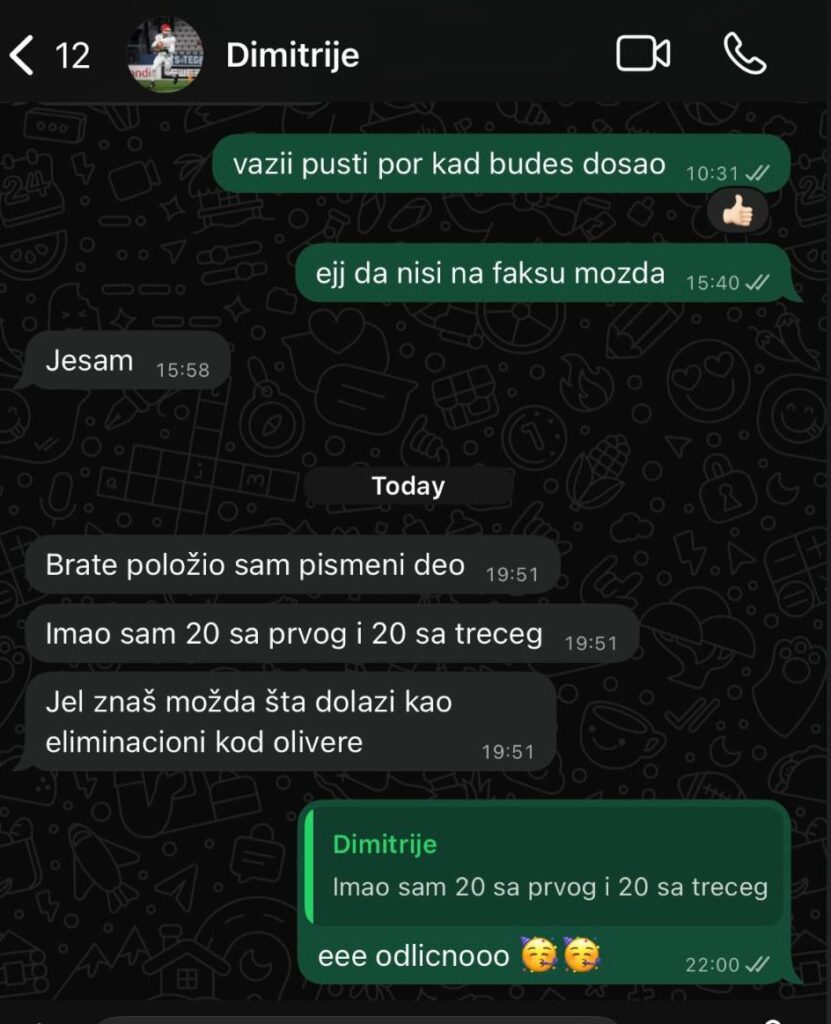Jump to the quoted message from Dimitrije
Screen dimensions: 831x1024
point(545,866)
